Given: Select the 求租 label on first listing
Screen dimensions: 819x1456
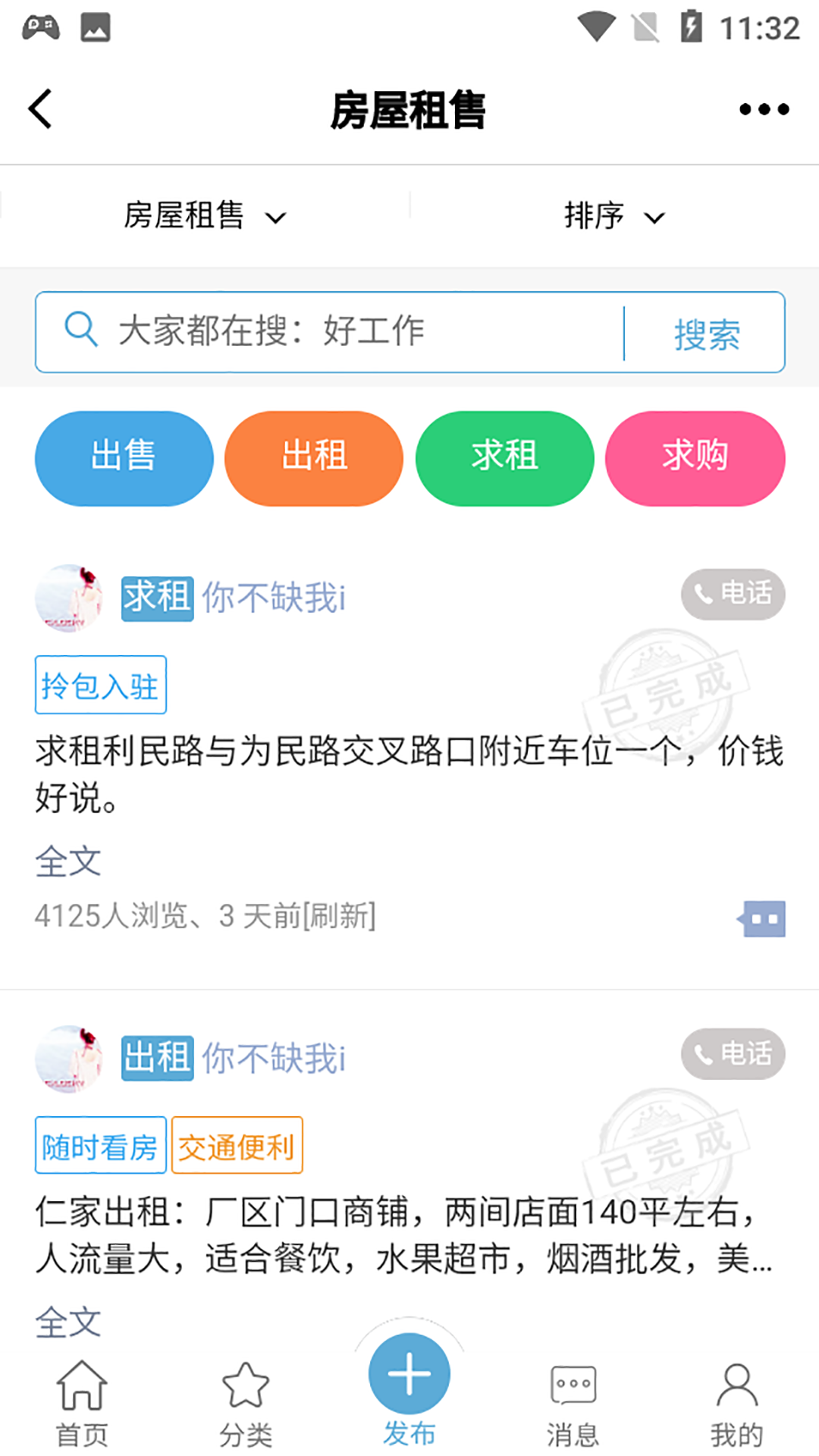Looking at the screenshot, I should tap(155, 598).
